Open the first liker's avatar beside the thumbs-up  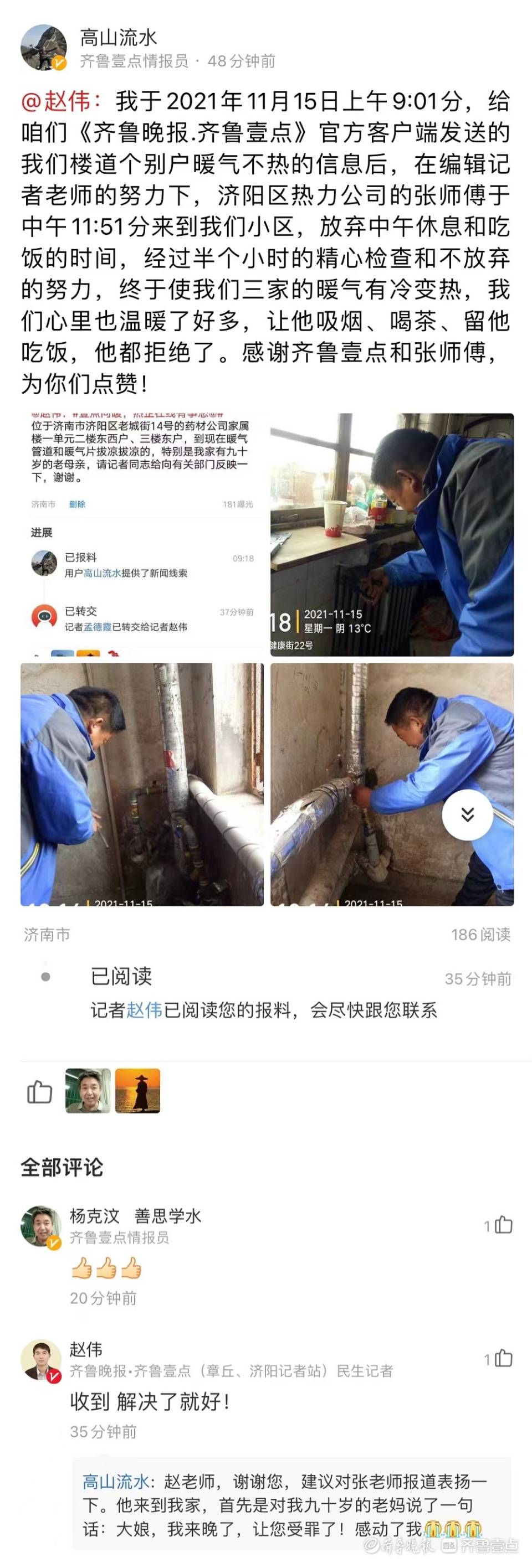(x=88, y=1090)
